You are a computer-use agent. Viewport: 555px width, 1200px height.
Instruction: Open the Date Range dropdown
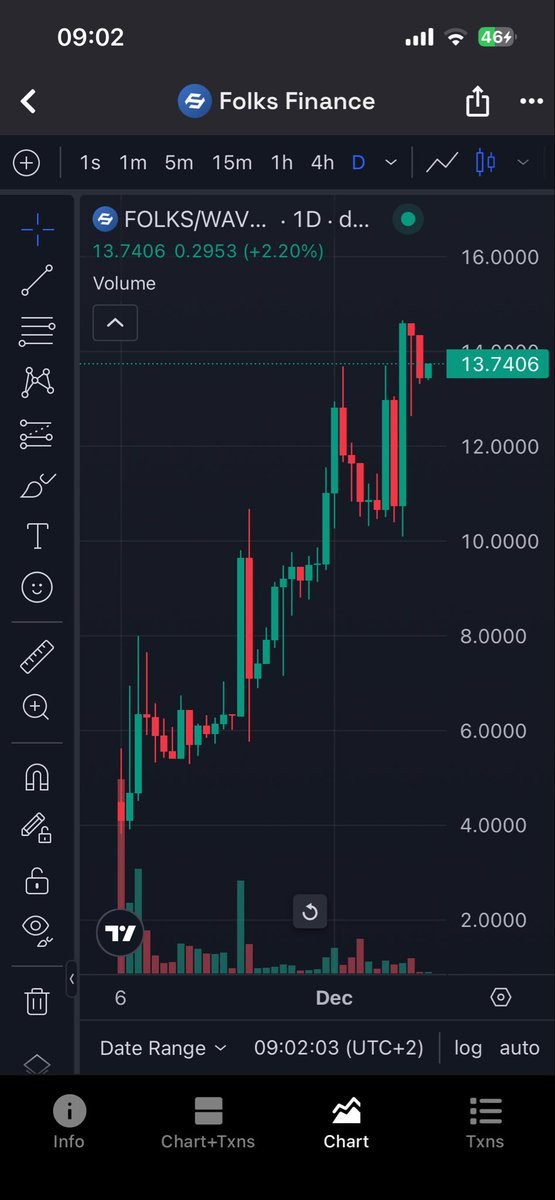[x=163, y=1048]
